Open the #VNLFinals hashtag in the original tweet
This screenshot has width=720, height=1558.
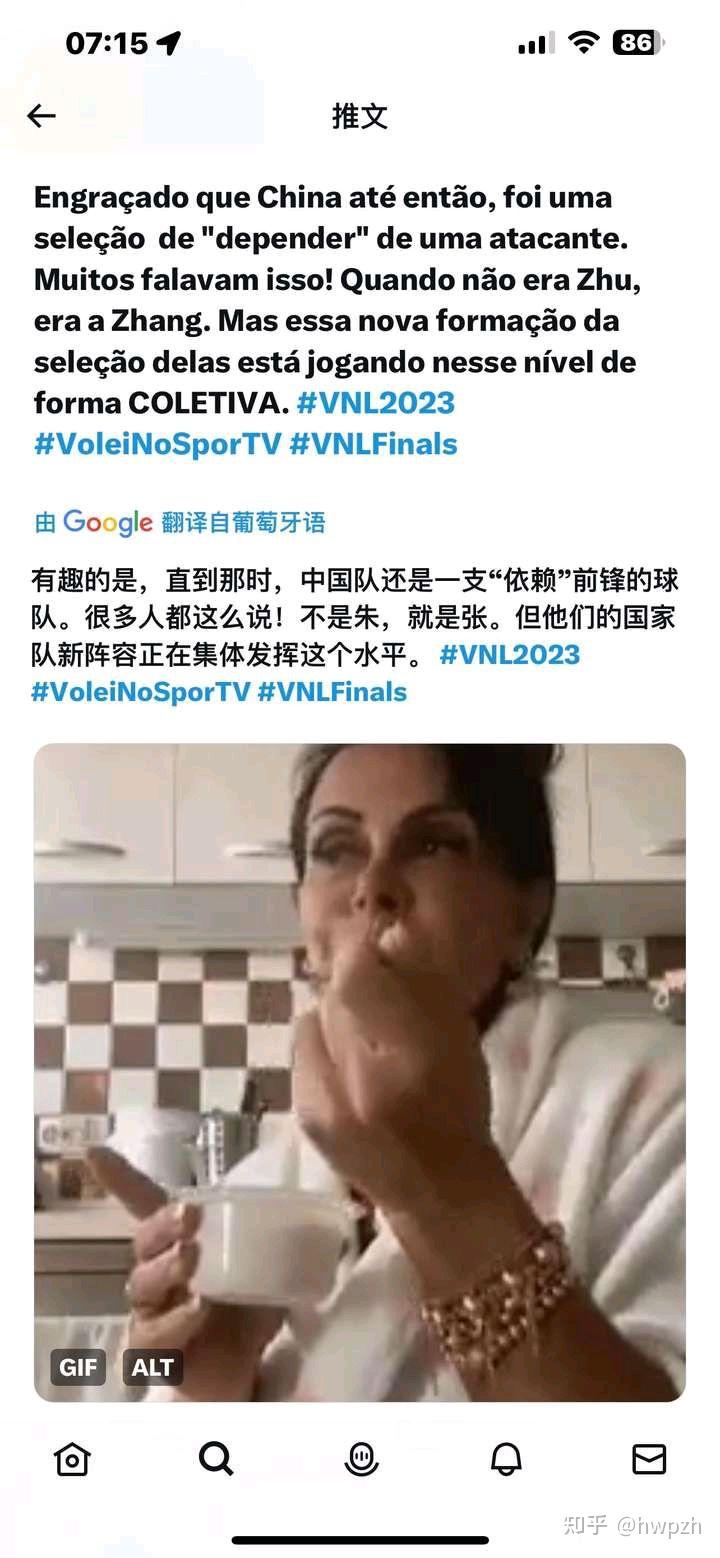tap(373, 444)
